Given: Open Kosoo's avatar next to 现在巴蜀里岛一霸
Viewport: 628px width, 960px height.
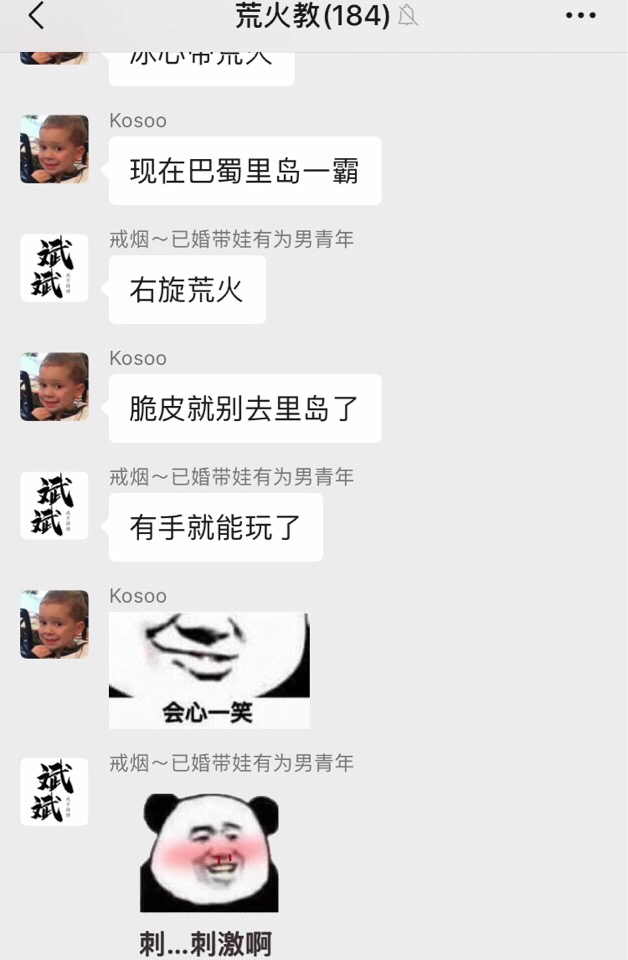Looking at the screenshot, I should (54, 149).
